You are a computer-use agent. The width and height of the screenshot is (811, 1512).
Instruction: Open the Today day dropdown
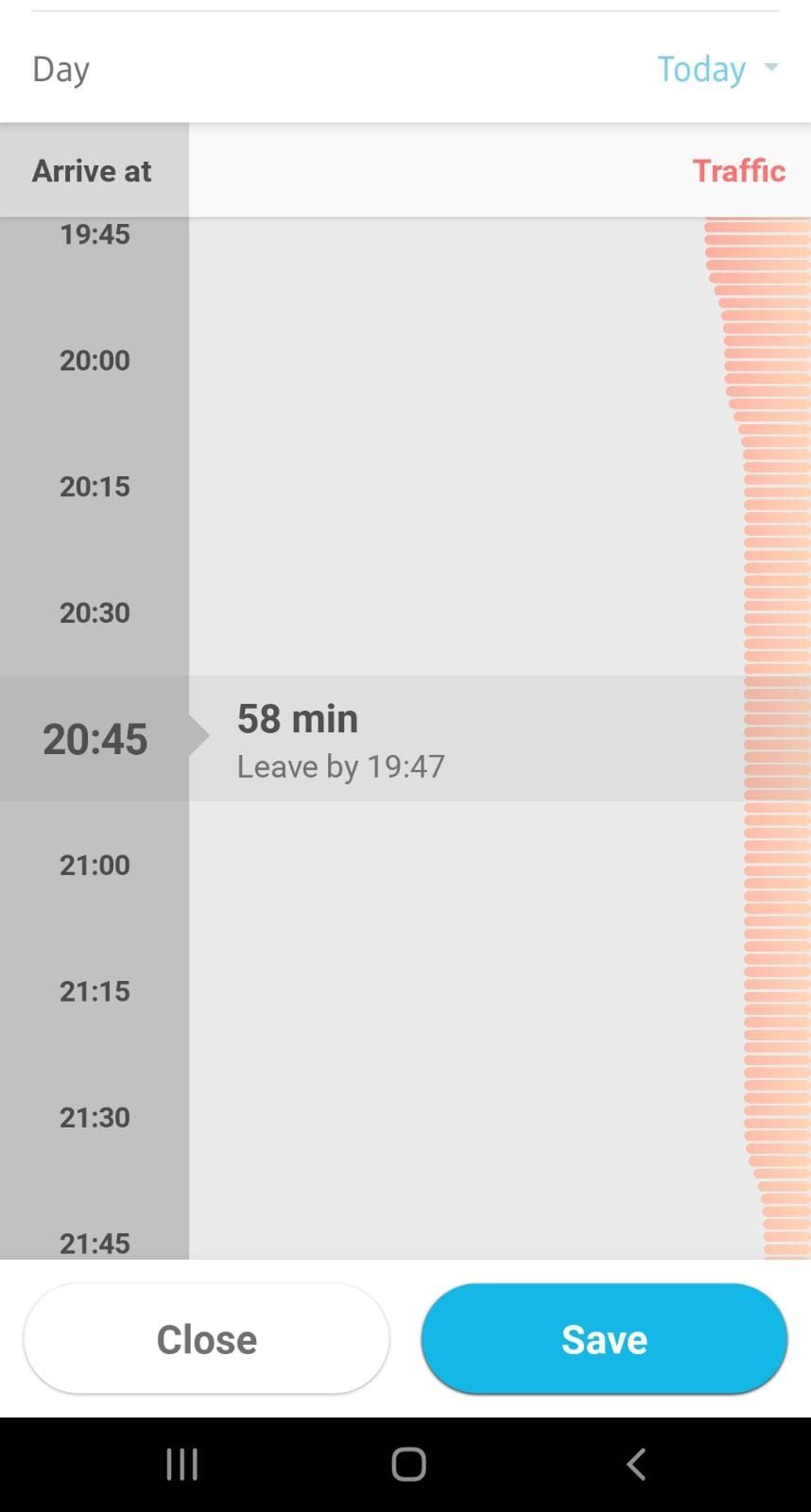coord(716,69)
